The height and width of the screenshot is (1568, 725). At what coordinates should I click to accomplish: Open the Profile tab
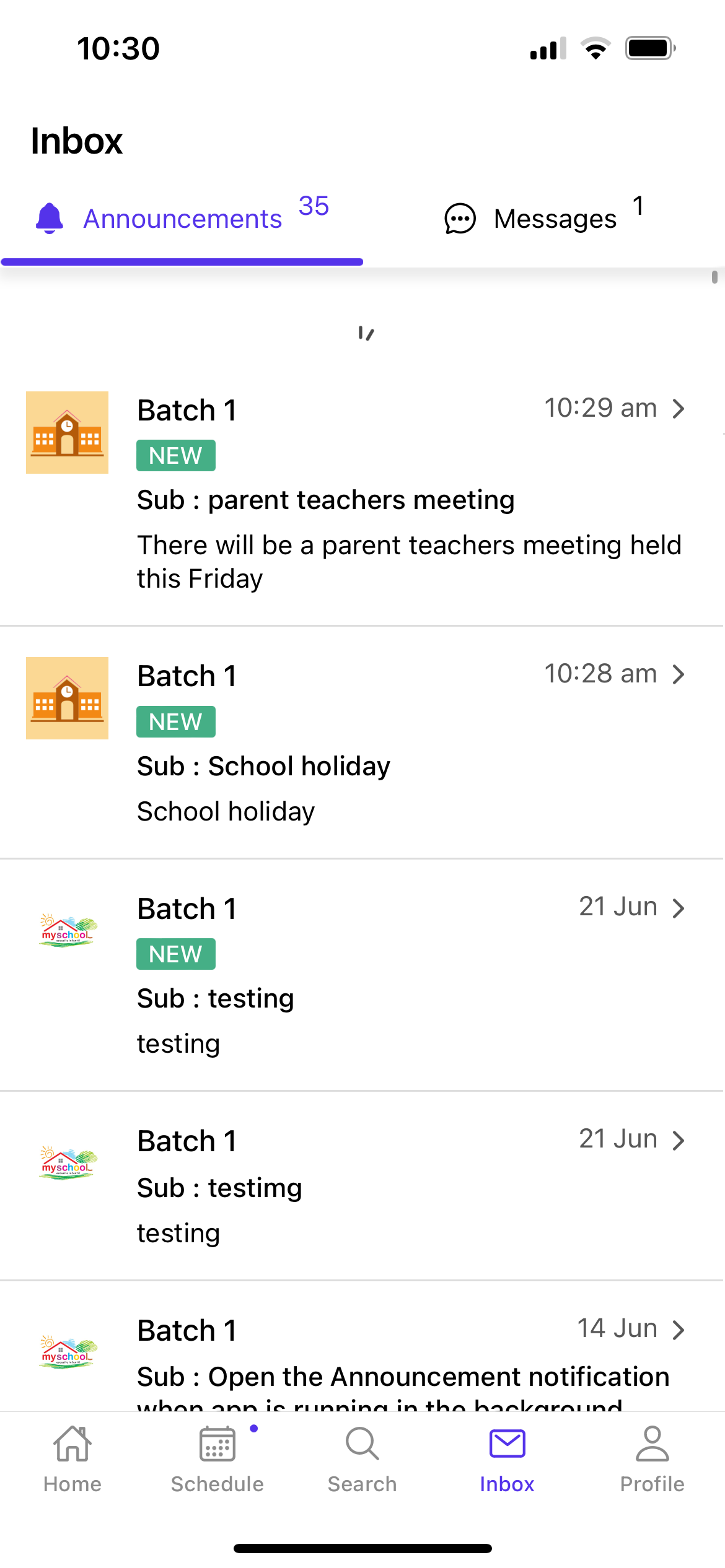(x=652, y=1459)
